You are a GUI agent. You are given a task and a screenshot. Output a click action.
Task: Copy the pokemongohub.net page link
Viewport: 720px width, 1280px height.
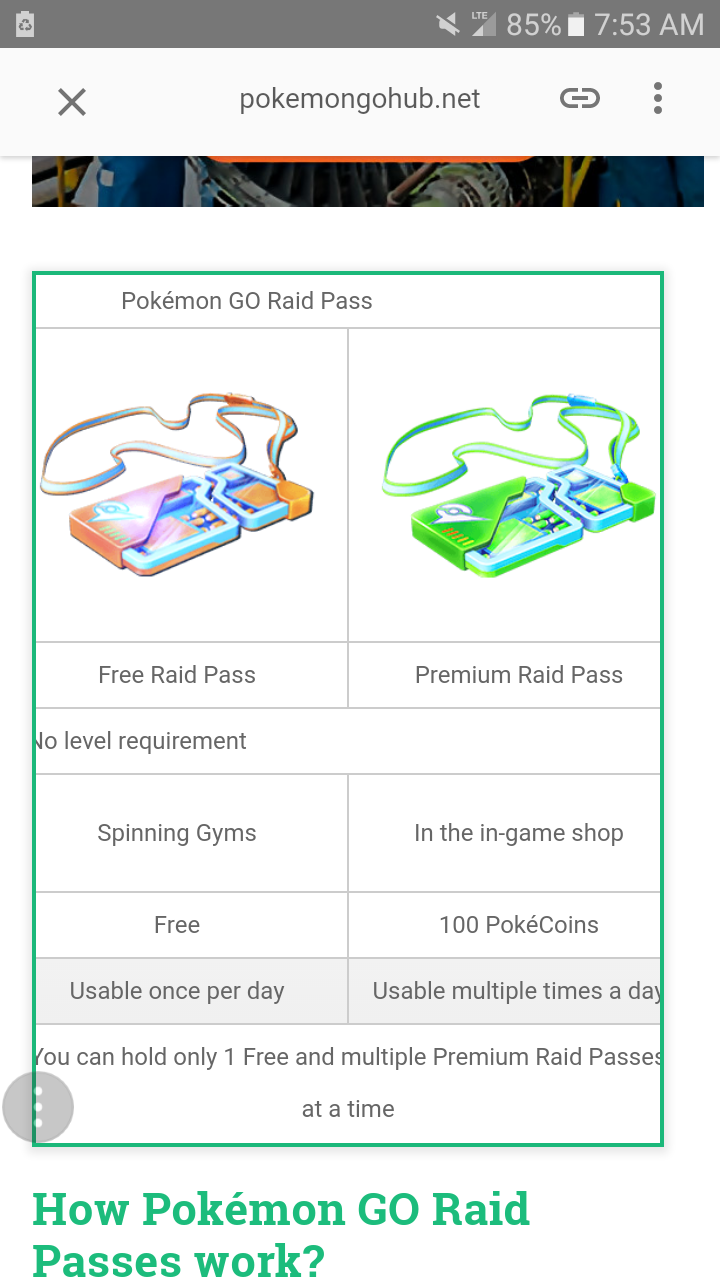579,98
